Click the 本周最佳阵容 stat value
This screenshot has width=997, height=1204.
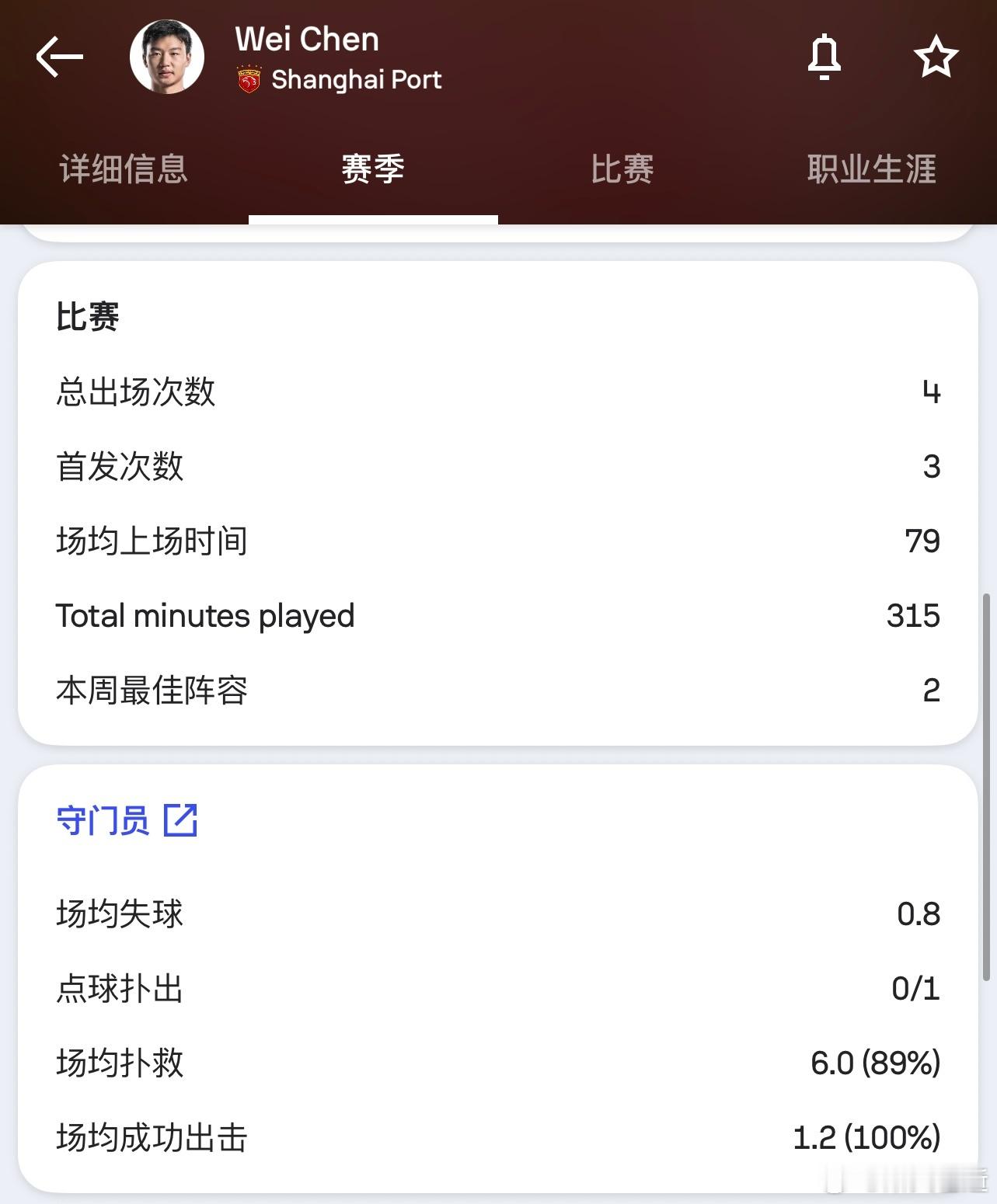click(x=933, y=691)
